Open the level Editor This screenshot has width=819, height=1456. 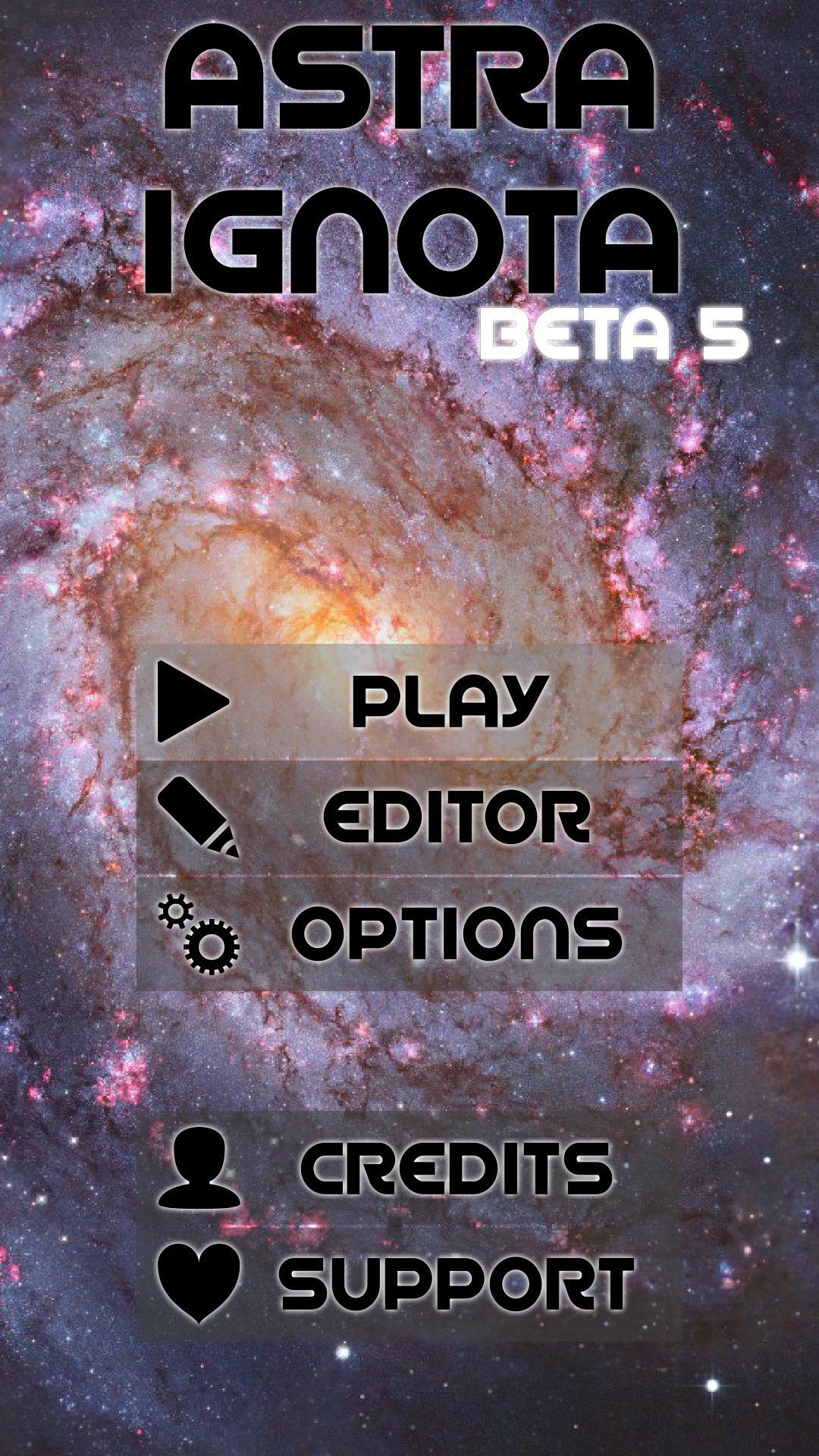point(409,817)
